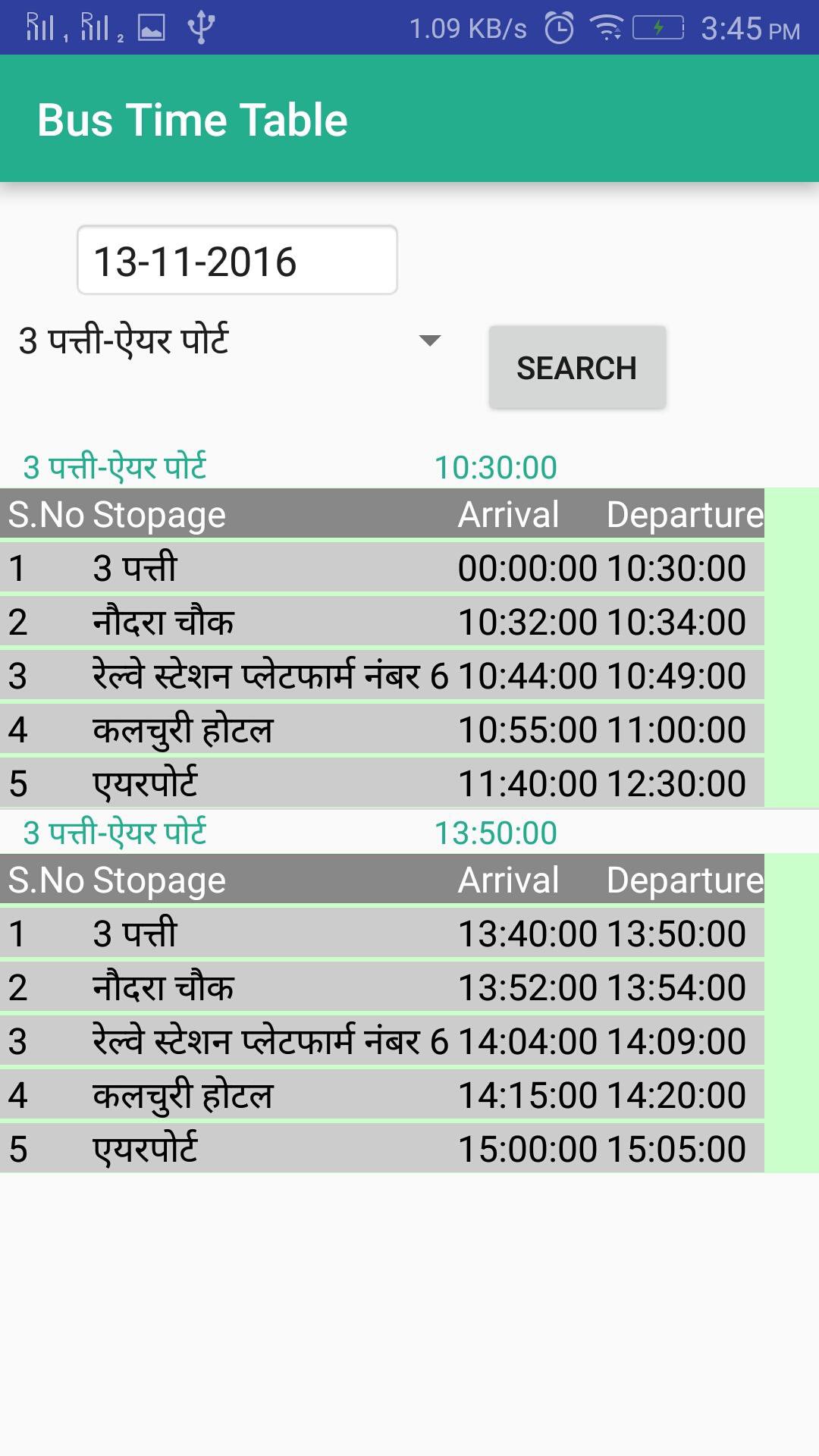Tap the Bus Time Table title bar
The width and height of the screenshot is (819, 1456).
coord(193,118)
